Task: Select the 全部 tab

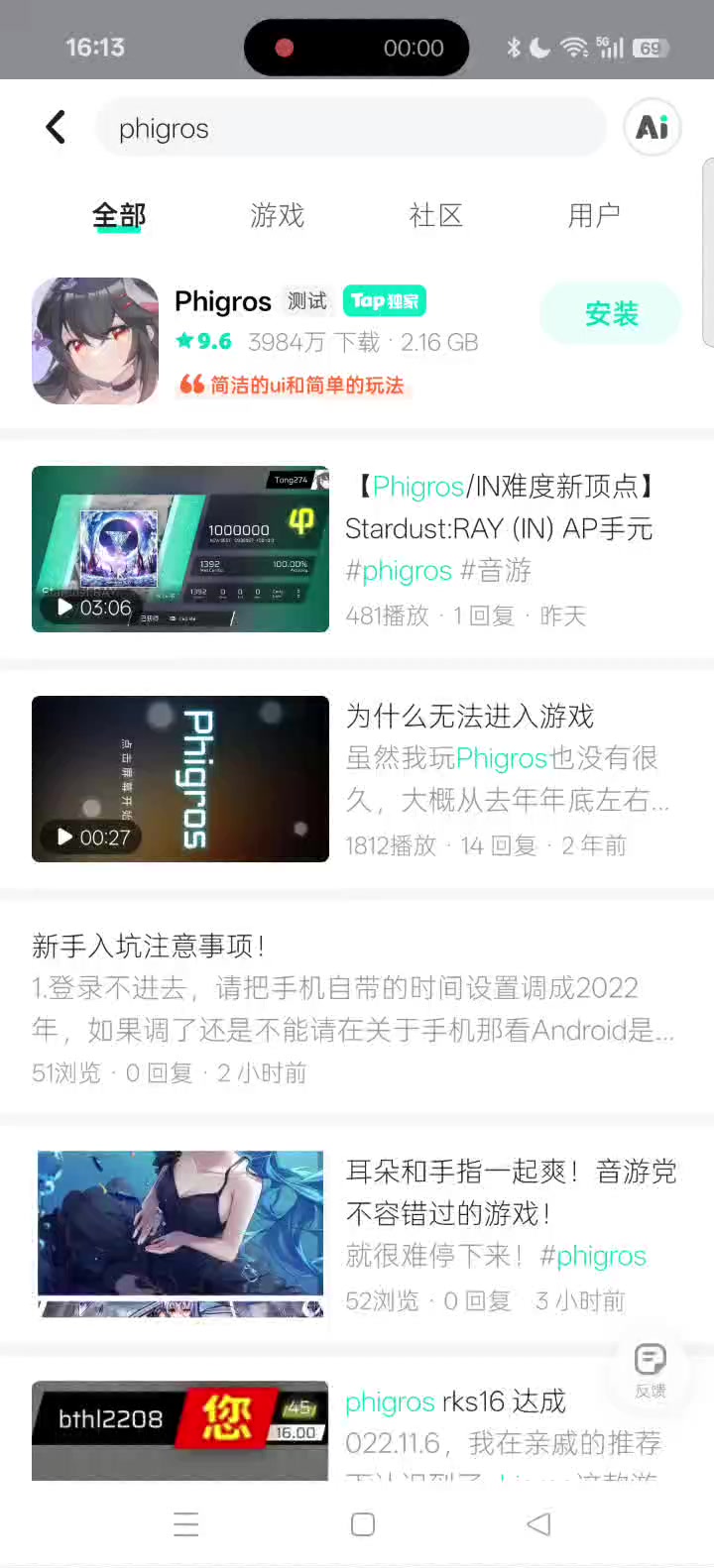Action: click(x=119, y=215)
